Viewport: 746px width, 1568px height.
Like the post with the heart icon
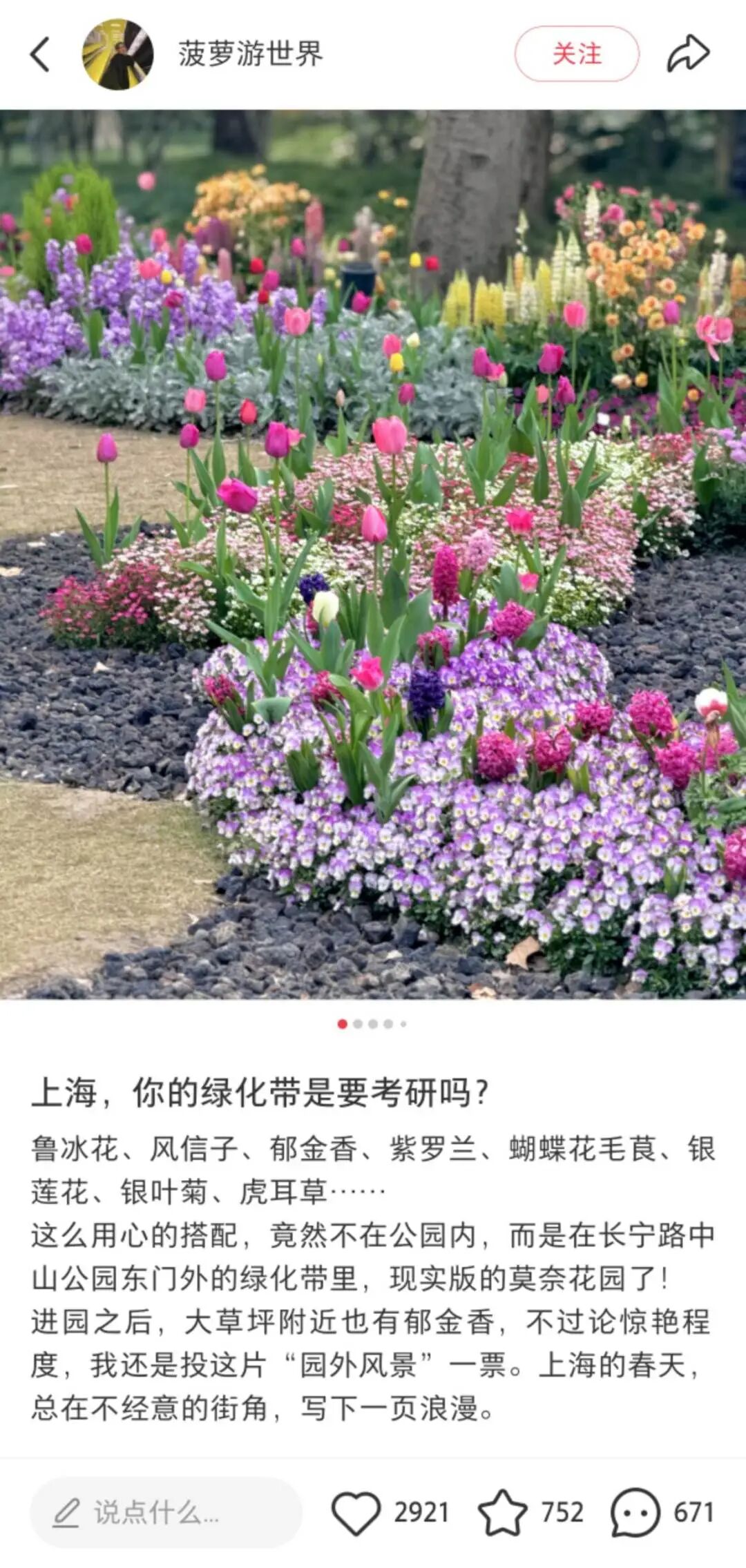tap(356, 1512)
